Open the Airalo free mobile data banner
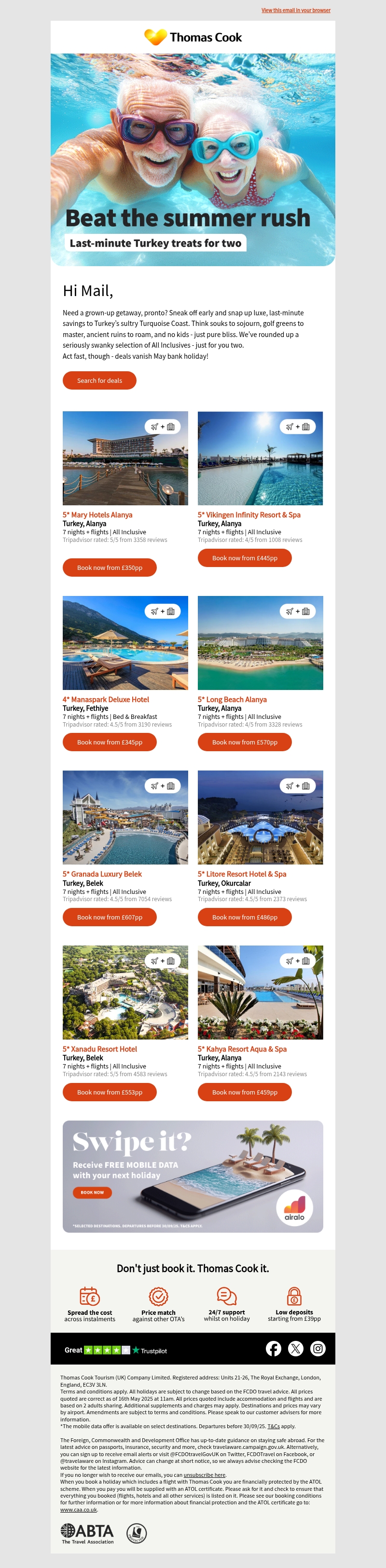Viewport: 386px width, 1568px height. 193,1176
